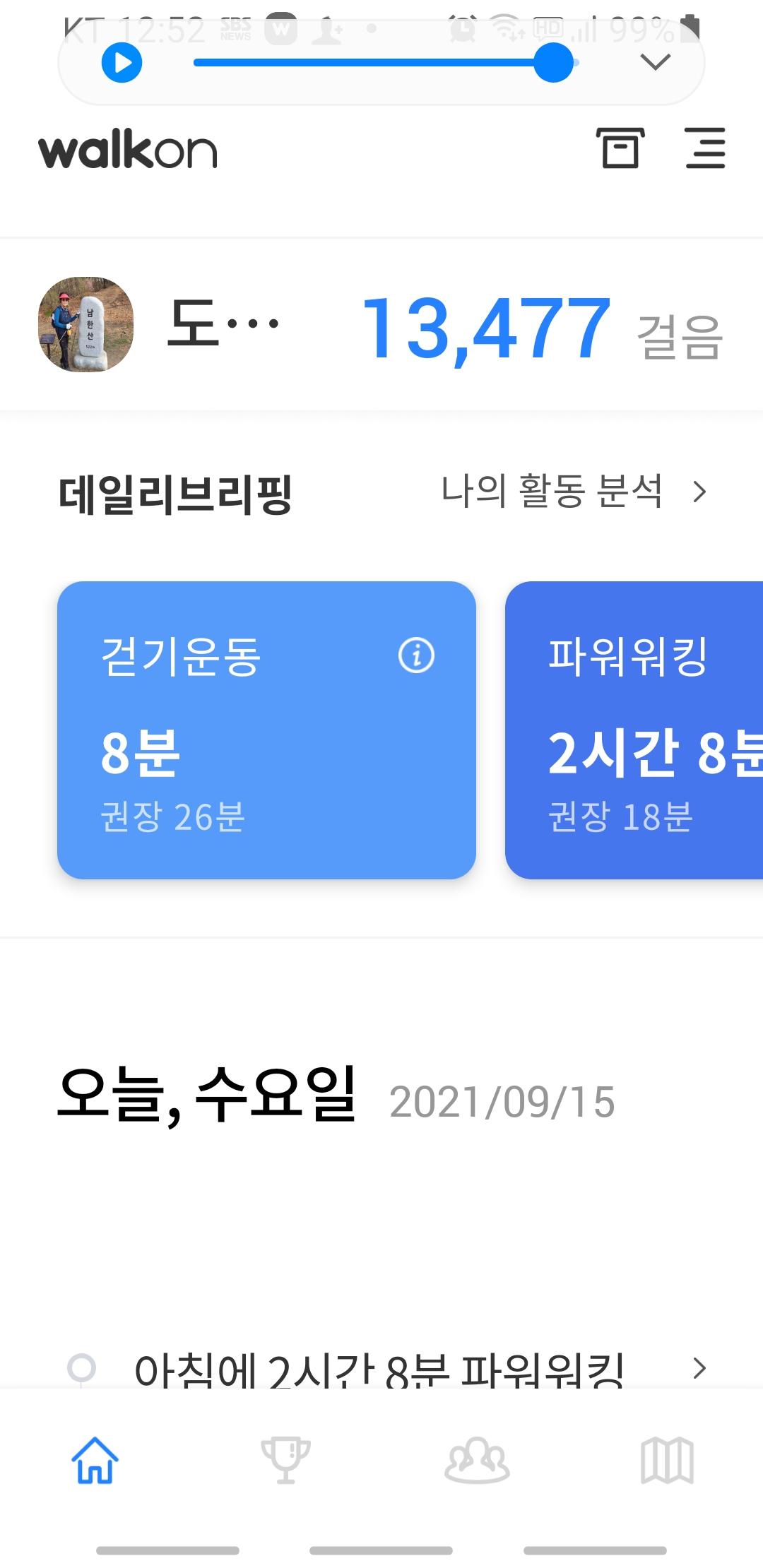Viewport: 763px width, 1568px height.
Task: Collapse the floating player with the chevron
Action: coord(655,63)
